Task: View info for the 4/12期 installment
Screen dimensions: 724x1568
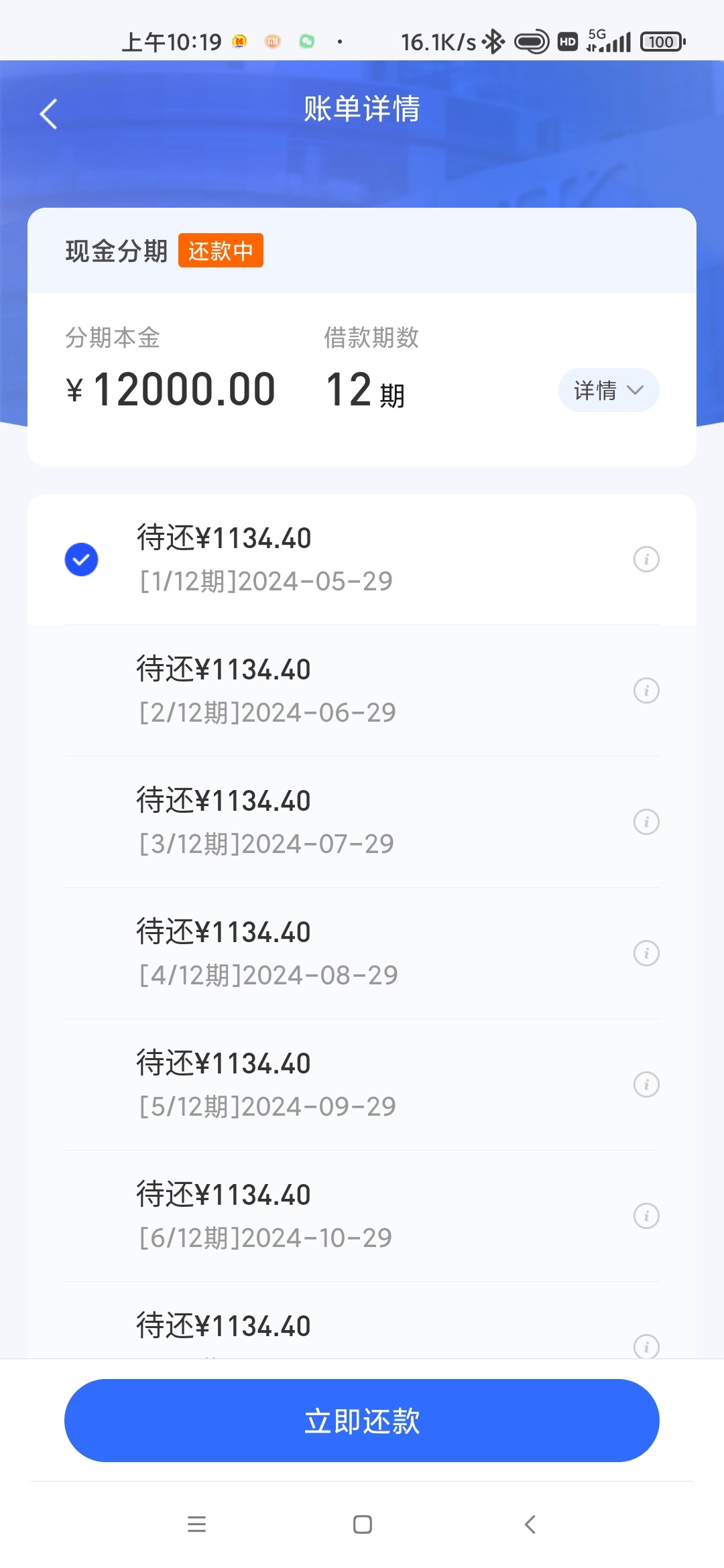Action: point(646,953)
